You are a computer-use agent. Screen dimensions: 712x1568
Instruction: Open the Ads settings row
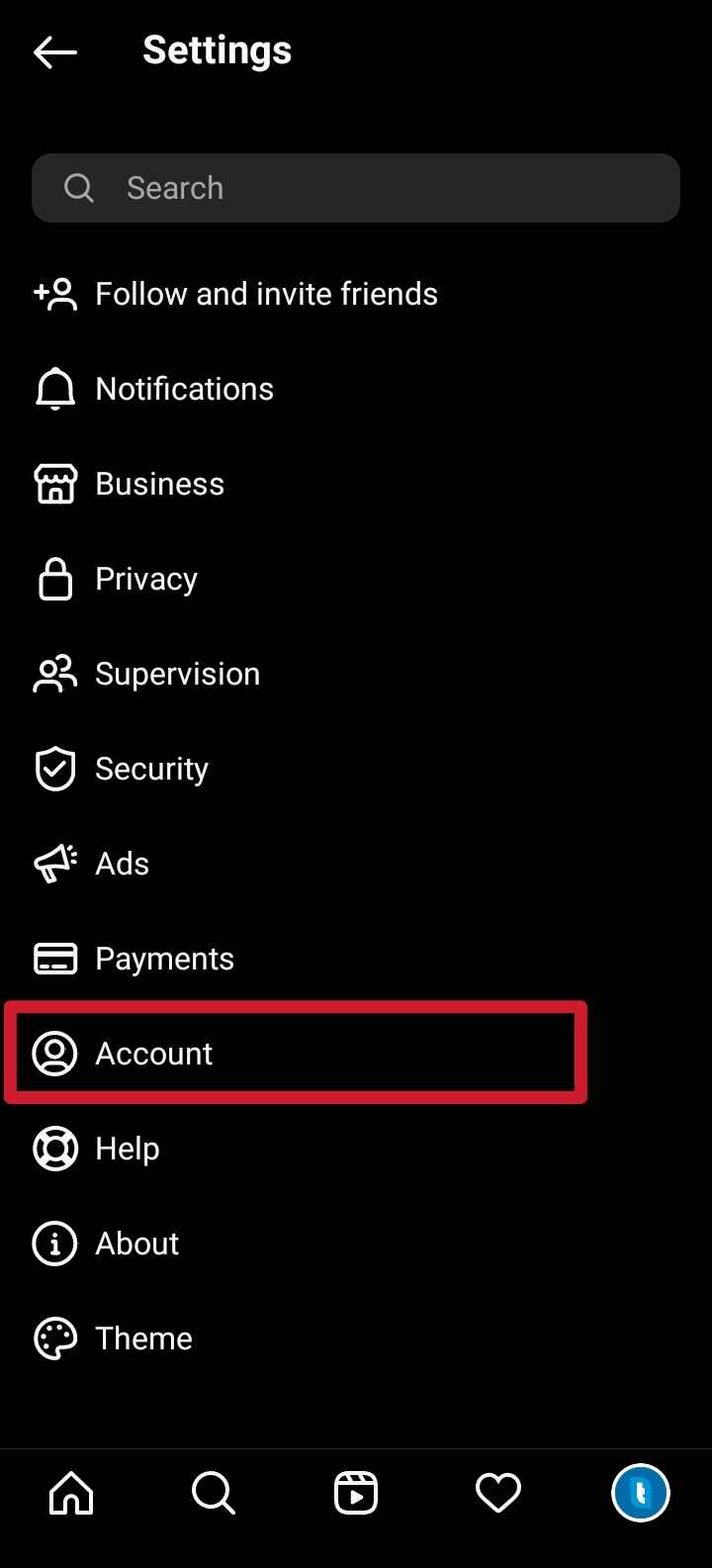click(x=356, y=864)
